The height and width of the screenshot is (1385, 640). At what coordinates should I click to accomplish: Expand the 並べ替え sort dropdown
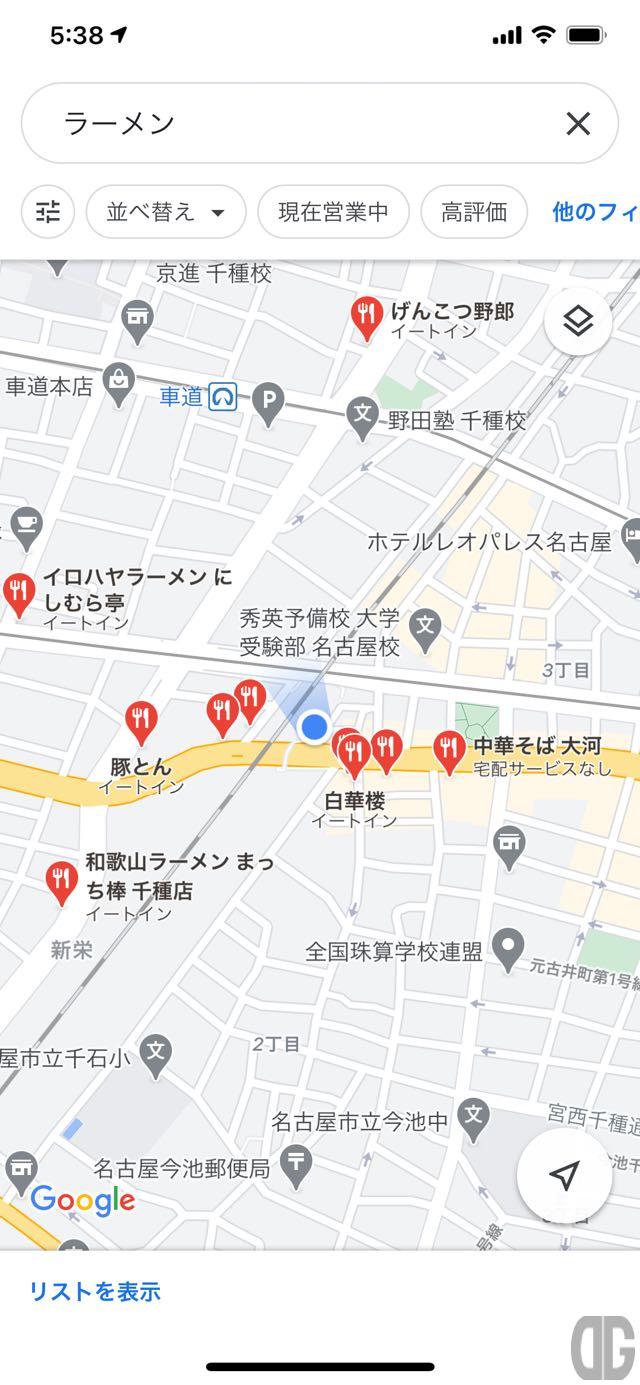(166, 212)
